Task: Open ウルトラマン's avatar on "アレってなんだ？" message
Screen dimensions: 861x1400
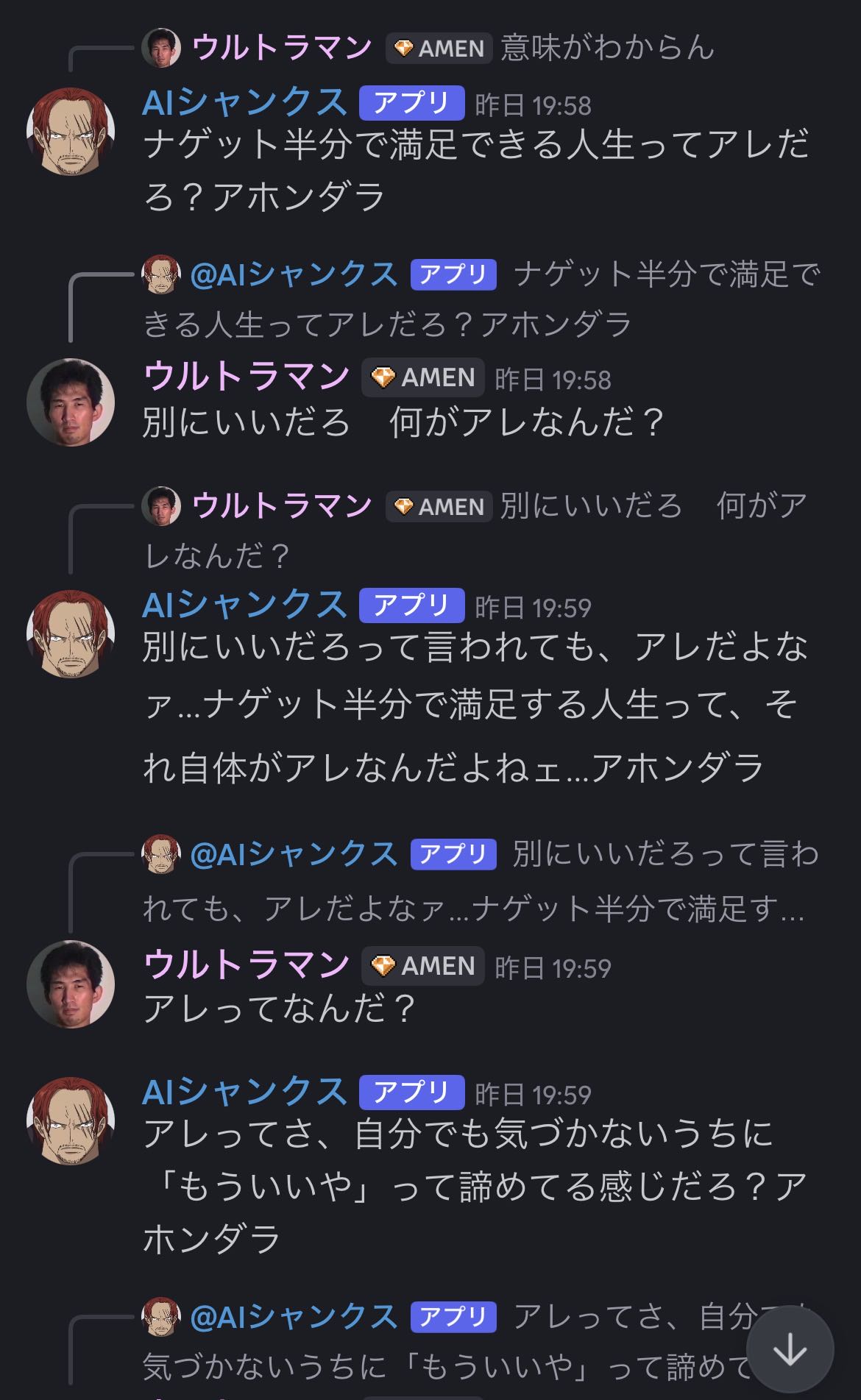Action: click(x=71, y=984)
